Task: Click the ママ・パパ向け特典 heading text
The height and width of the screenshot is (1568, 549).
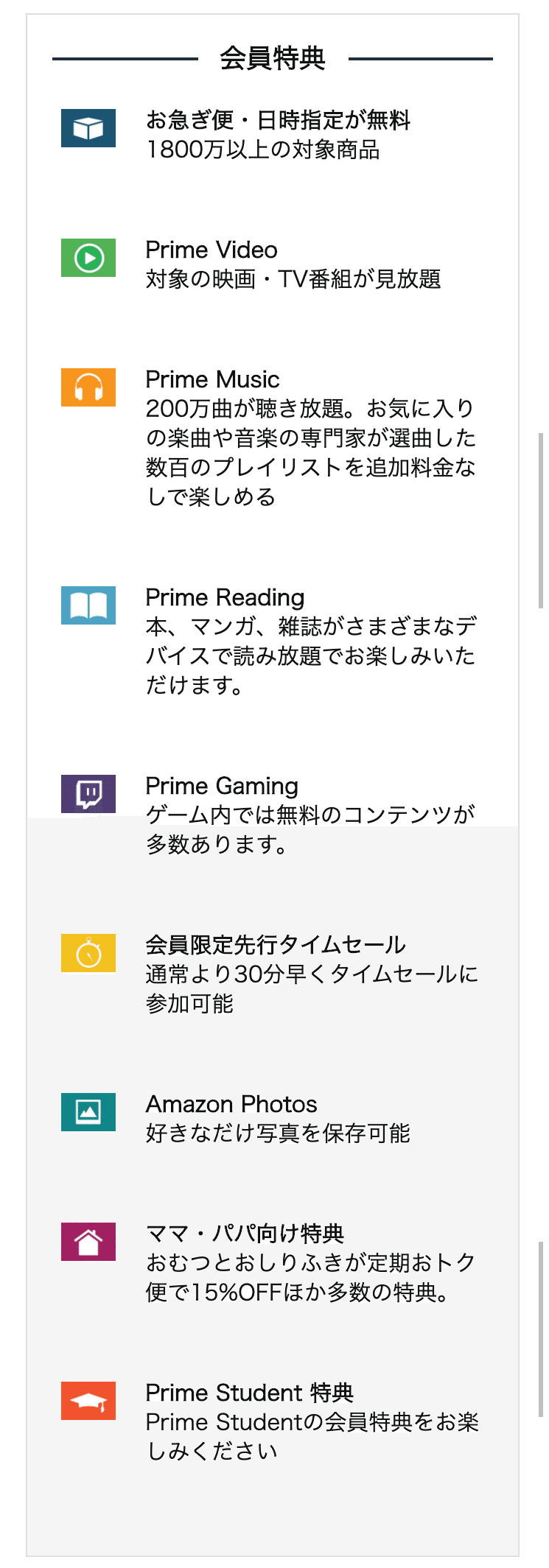Action: click(247, 1233)
